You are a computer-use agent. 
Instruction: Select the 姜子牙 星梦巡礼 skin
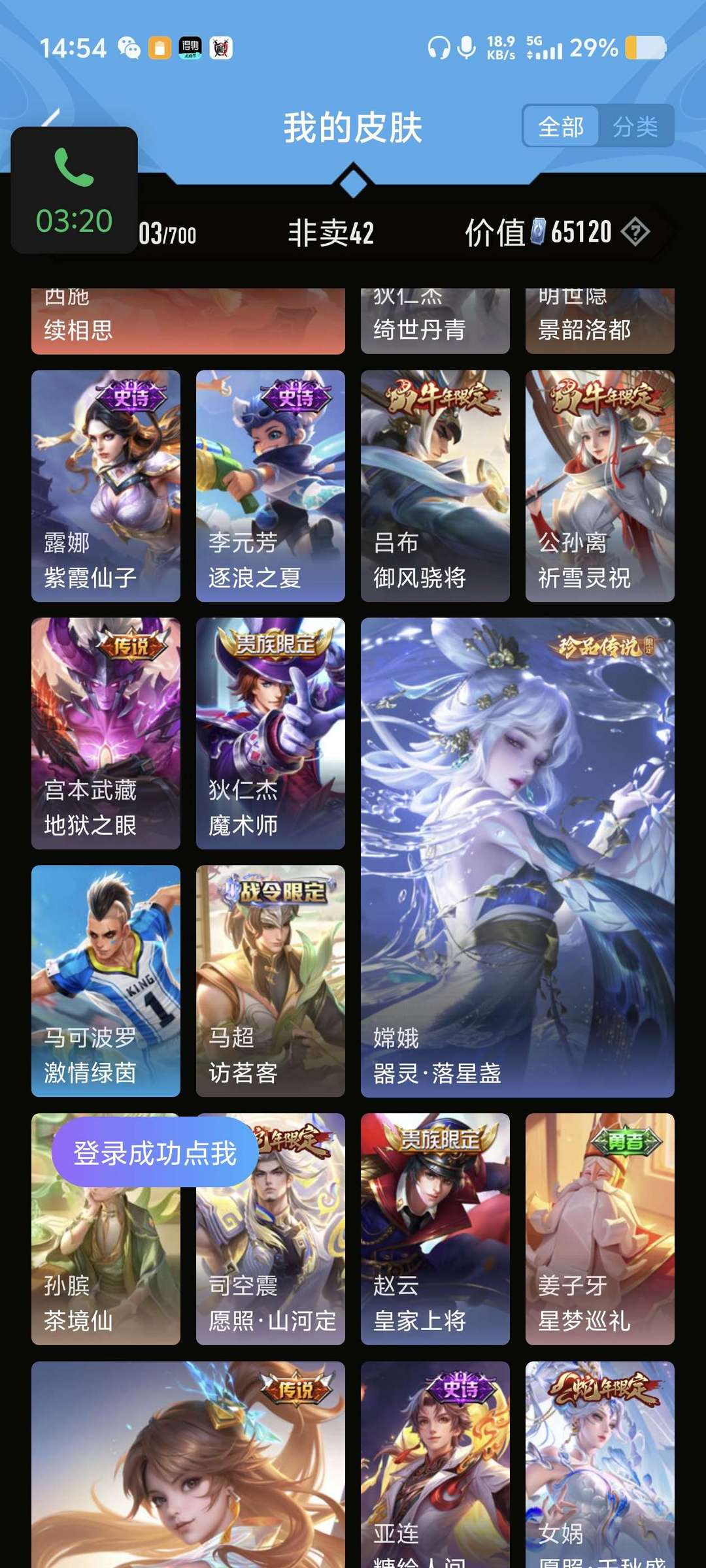point(600,1229)
